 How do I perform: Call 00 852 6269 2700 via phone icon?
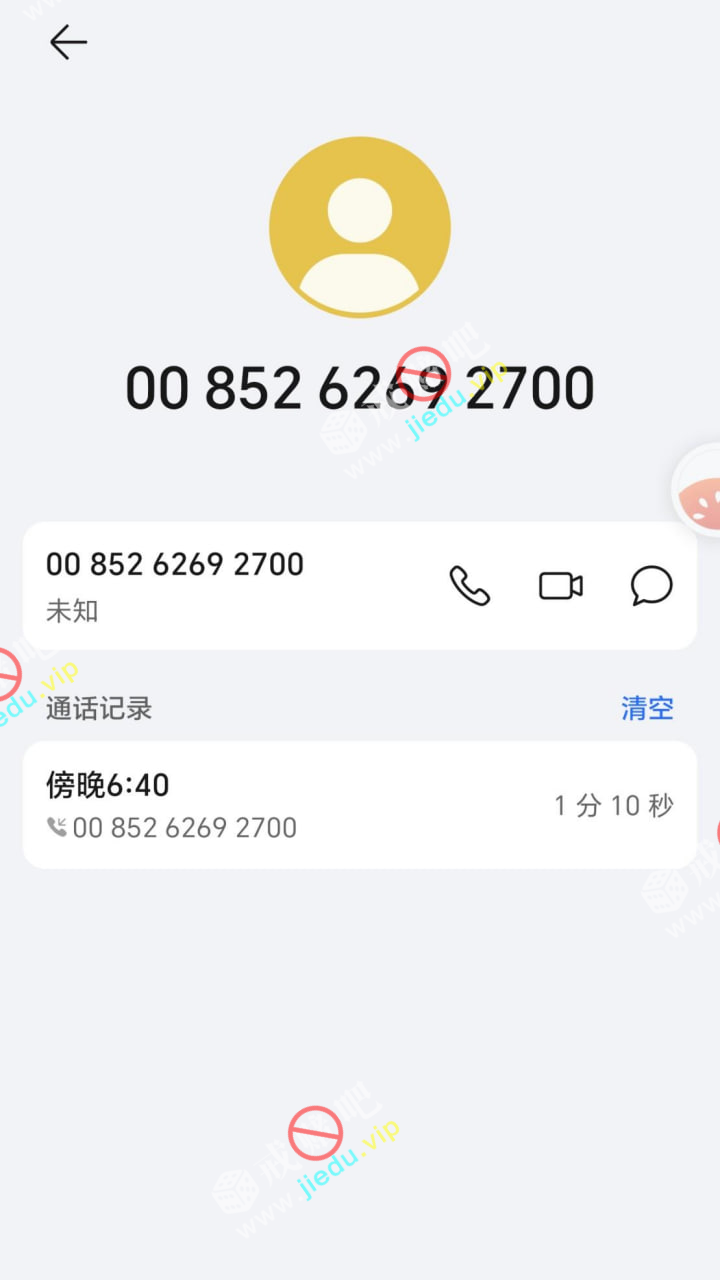pyautogui.click(x=469, y=586)
